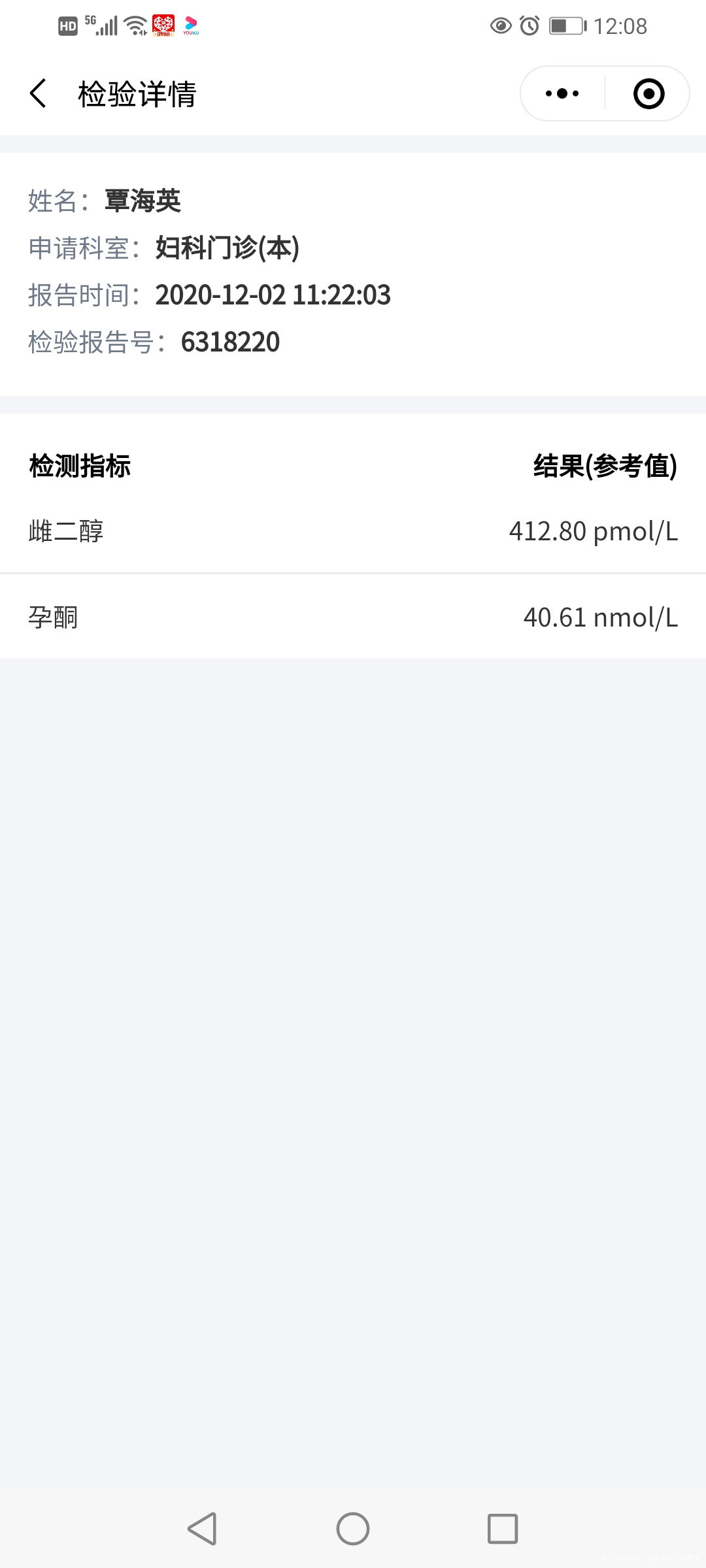Viewport: 706px width, 1568px height.
Task: Tap the Android recent apps square button
Action: pyautogui.click(x=503, y=1529)
